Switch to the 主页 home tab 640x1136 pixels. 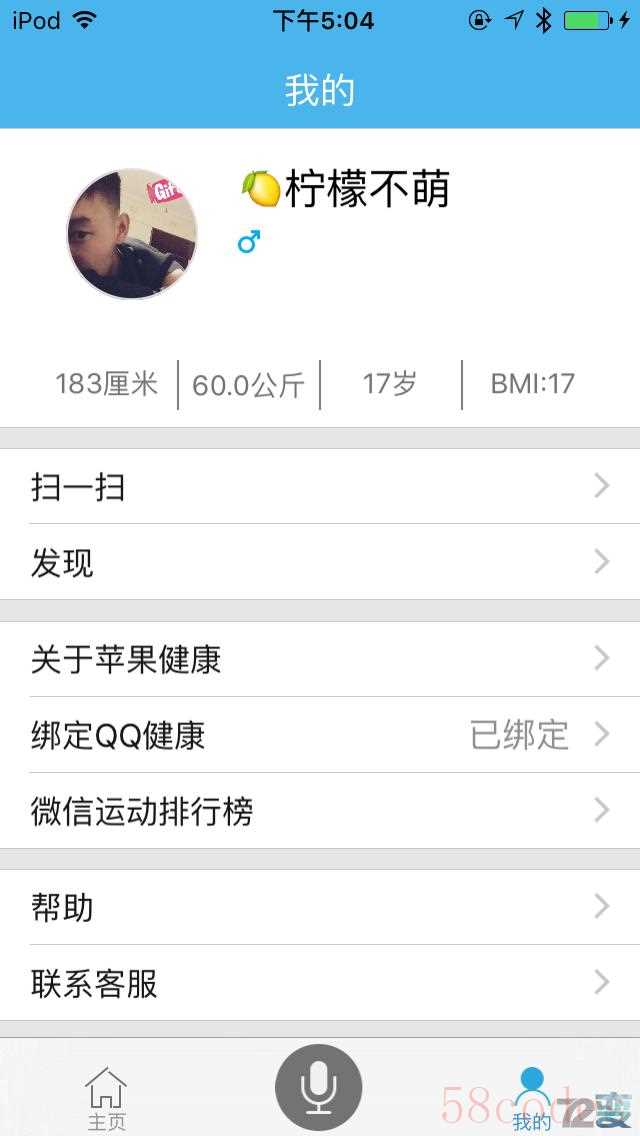[106, 1098]
